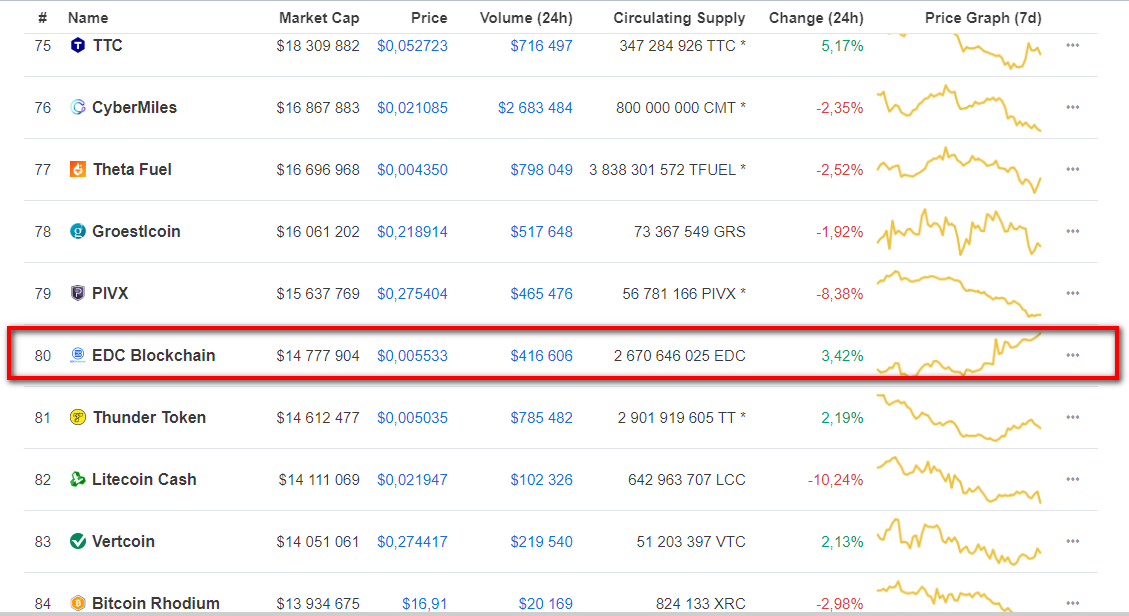Sort the list by Volume (24h)
Viewport: 1129px width, 616px height.
[526, 18]
